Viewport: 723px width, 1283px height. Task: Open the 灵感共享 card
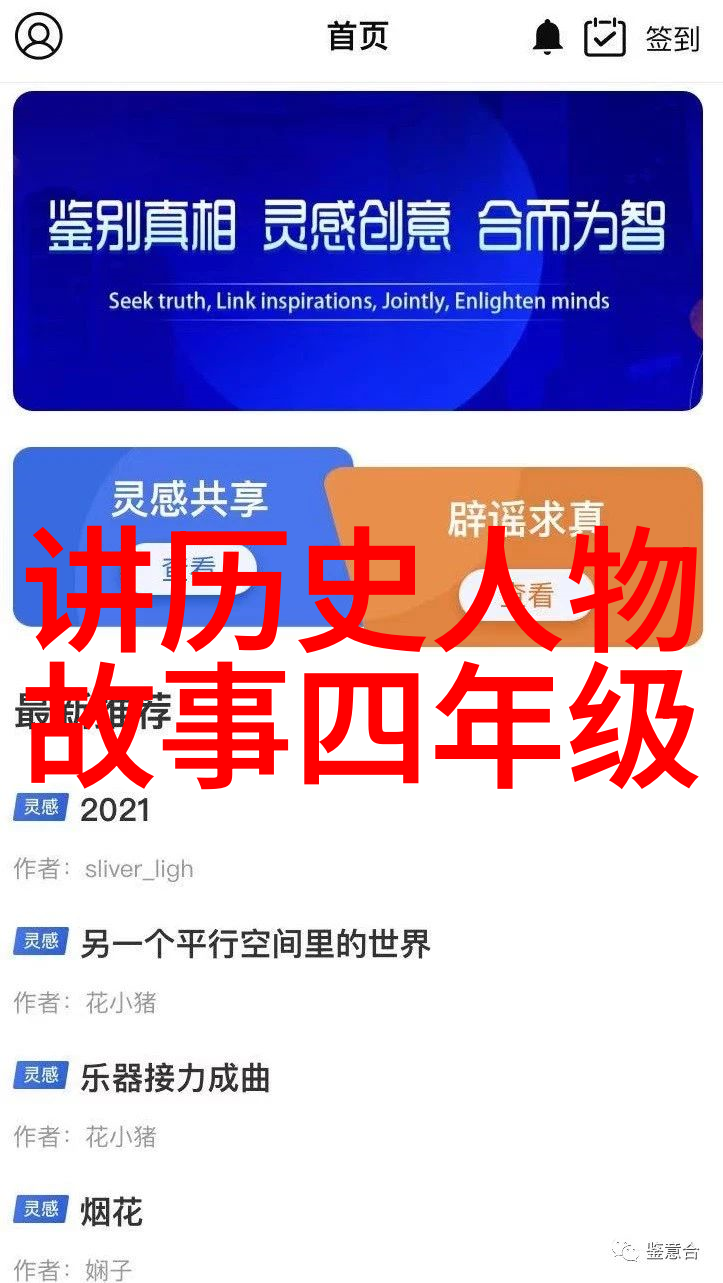click(x=180, y=500)
